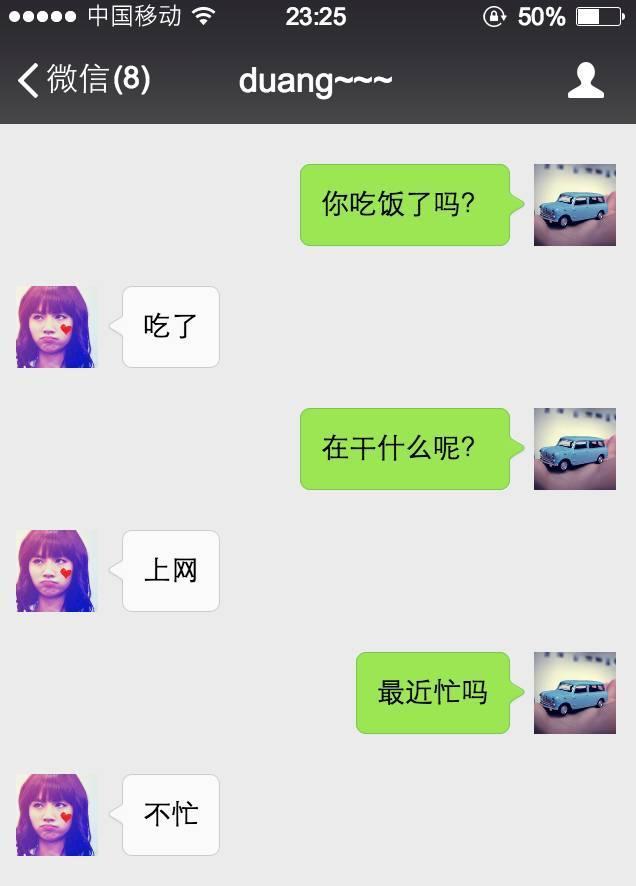Open the girl's avatar beside "上网"

[x=56, y=571]
